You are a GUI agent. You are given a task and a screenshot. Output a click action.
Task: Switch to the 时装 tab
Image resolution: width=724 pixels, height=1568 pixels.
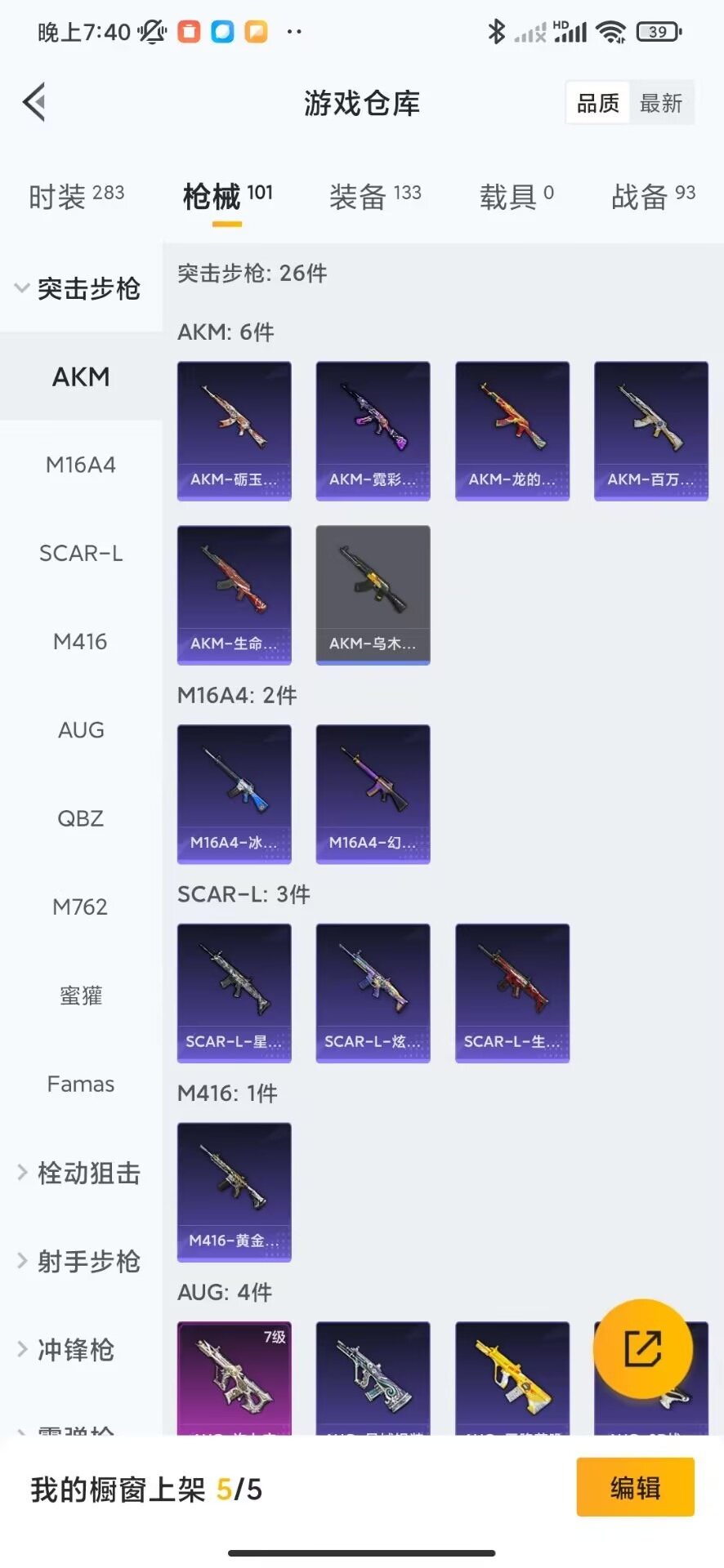(x=76, y=196)
